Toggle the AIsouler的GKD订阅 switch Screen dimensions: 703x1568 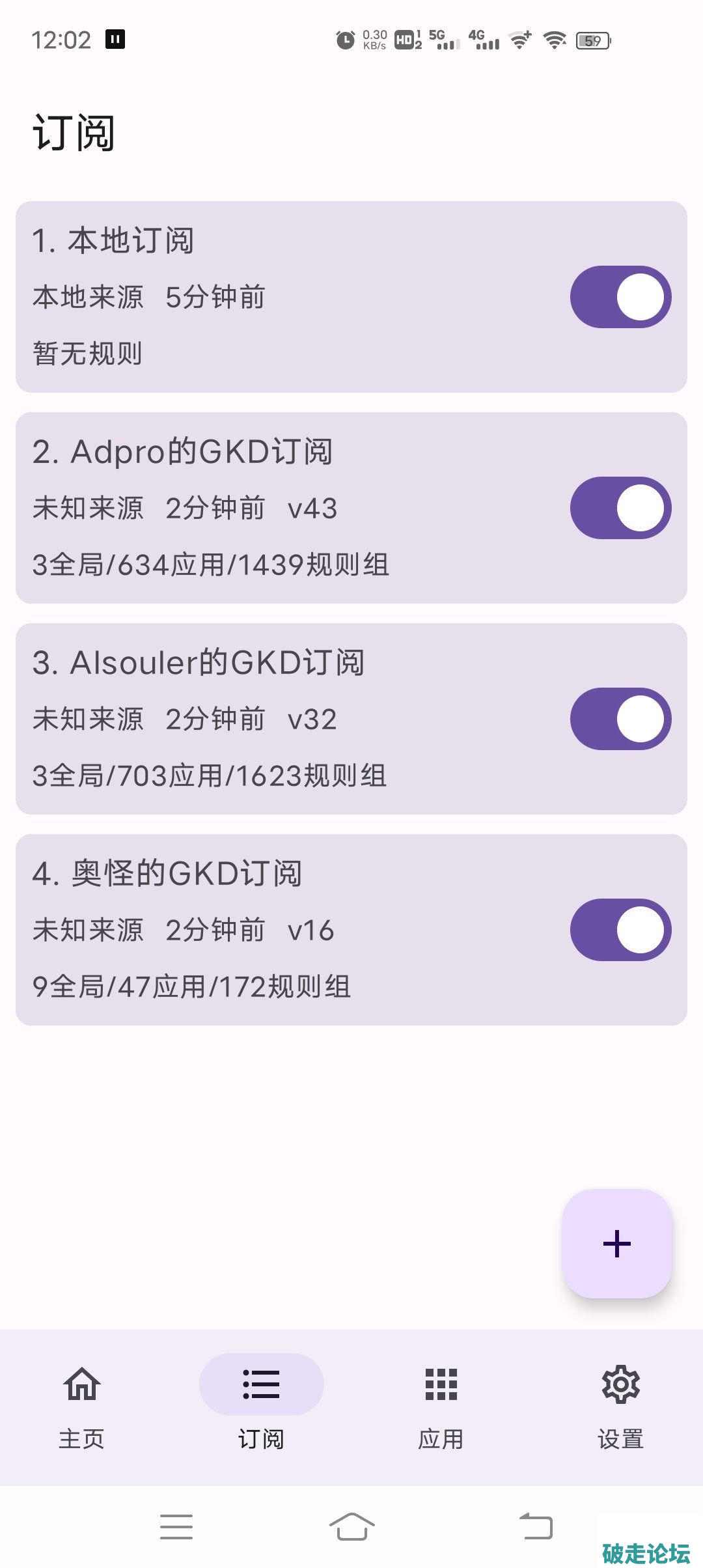pos(620,719)
